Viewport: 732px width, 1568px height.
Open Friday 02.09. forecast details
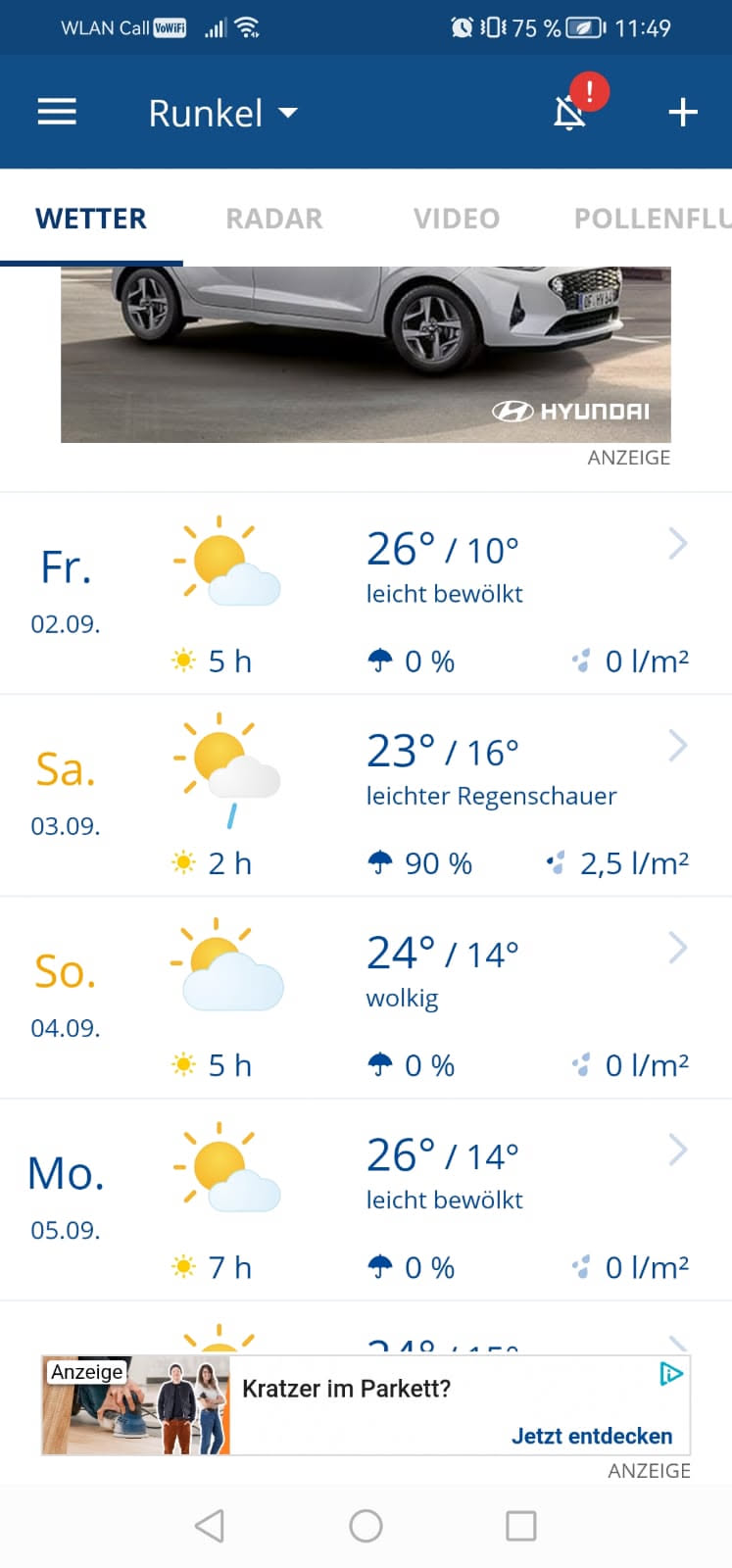click(x=677, y=544)
